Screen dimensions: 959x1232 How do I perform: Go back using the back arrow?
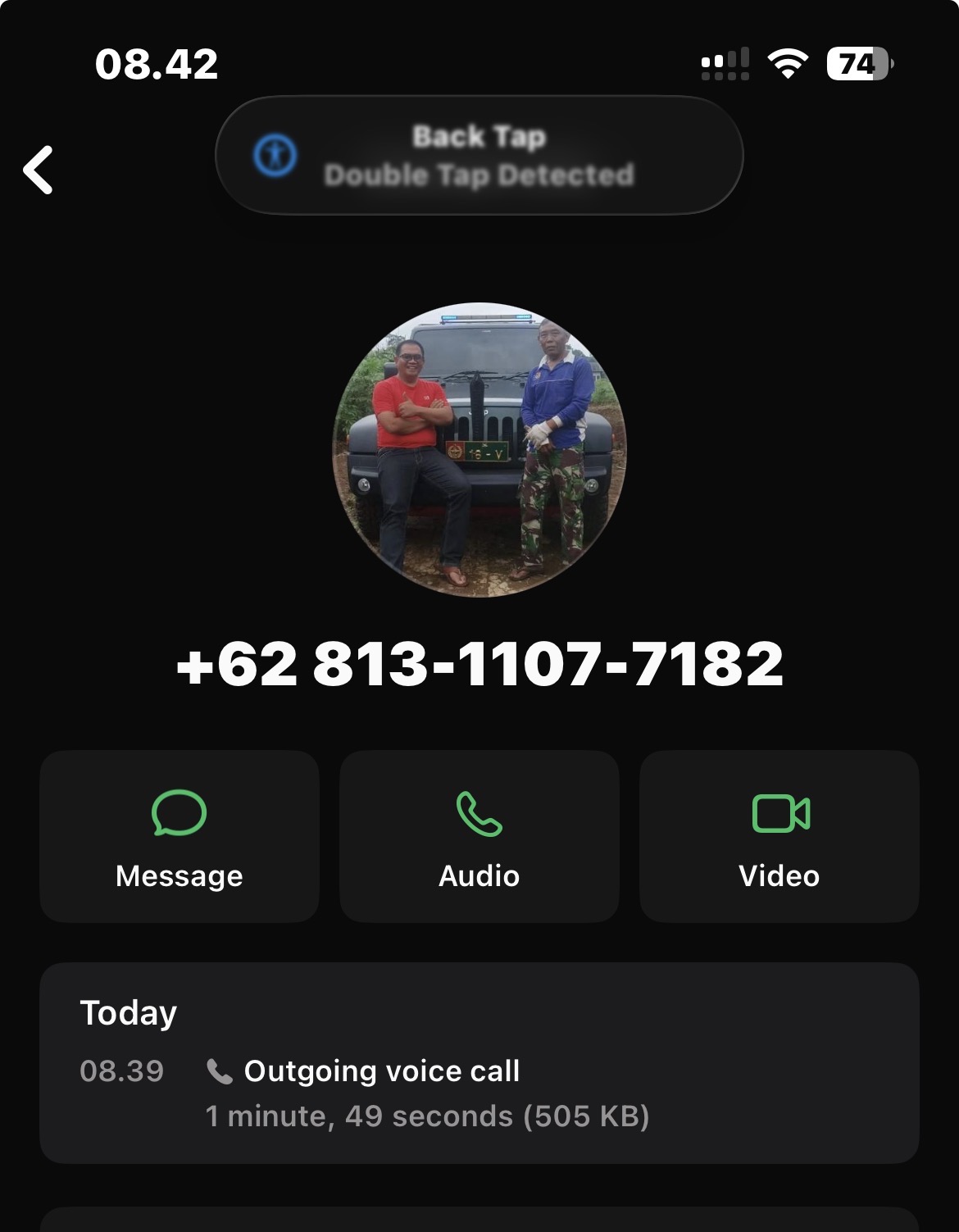[x=39, y=170]
